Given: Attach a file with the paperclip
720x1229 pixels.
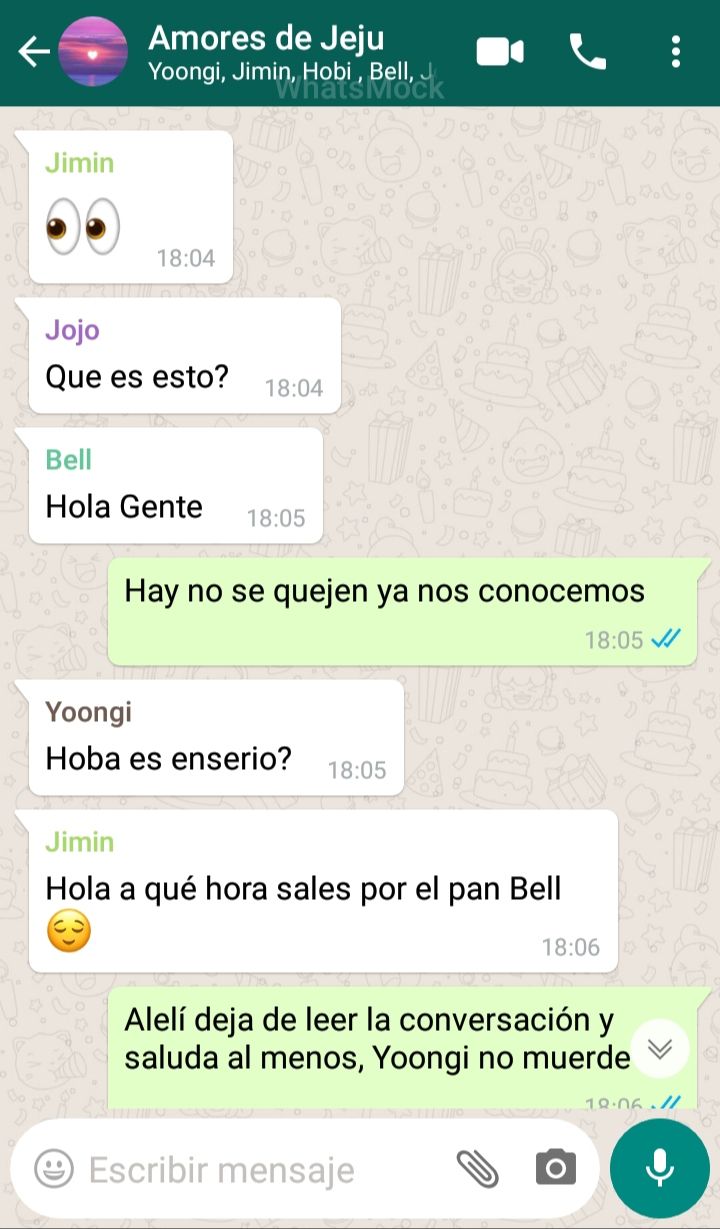Looking at the screenshot, I should [477, 1168].
